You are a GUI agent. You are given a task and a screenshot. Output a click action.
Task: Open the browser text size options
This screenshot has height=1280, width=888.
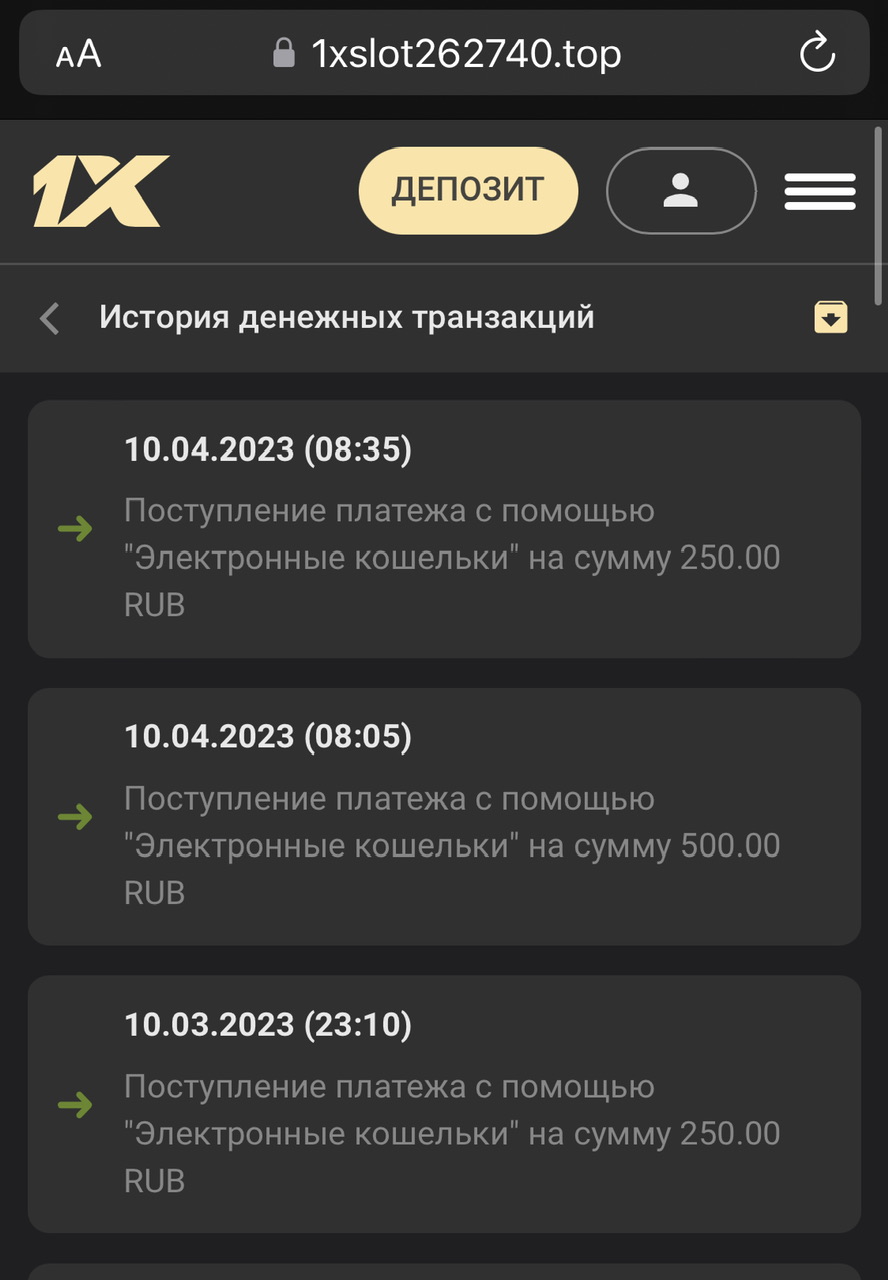[x=78, y=54]
